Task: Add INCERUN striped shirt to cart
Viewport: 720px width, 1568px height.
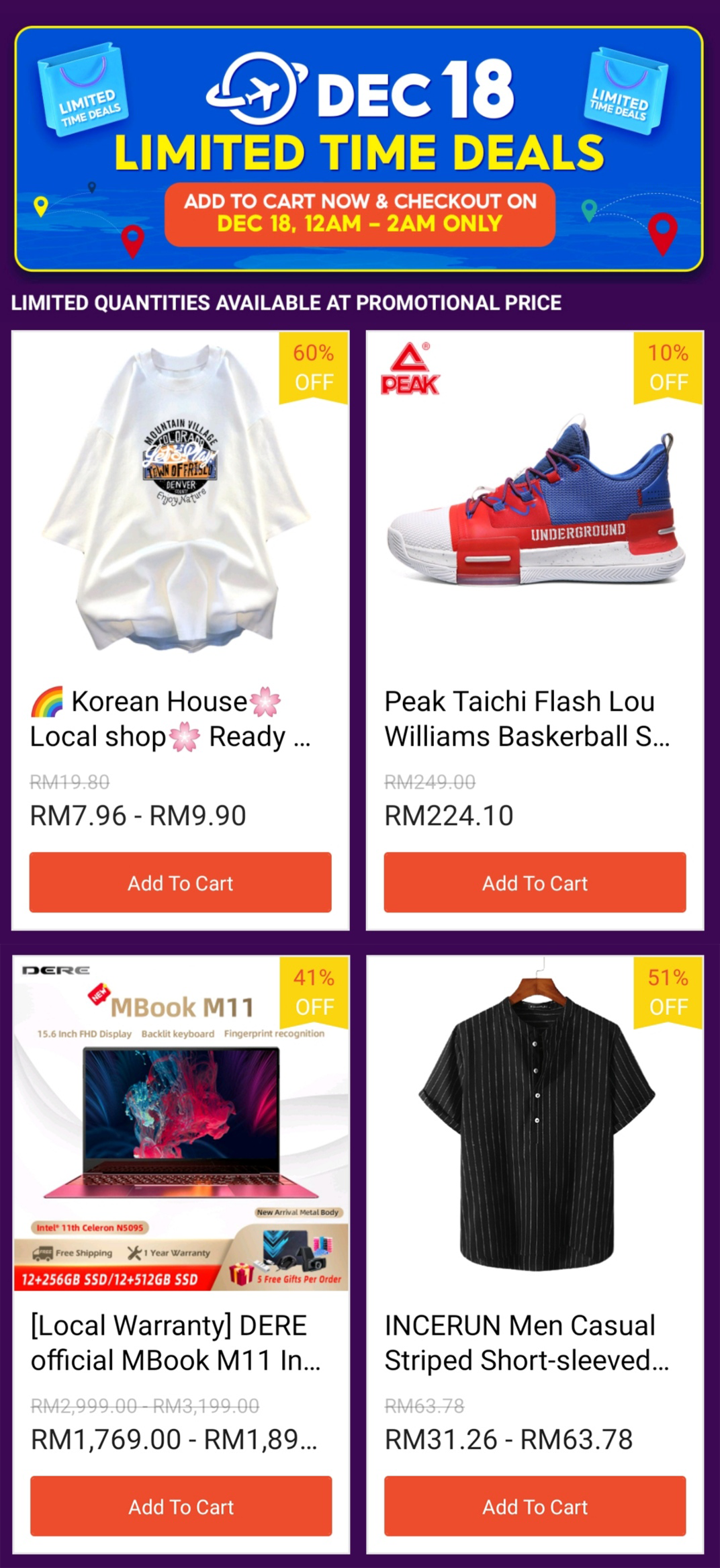Action: (x=535, y=1506)
